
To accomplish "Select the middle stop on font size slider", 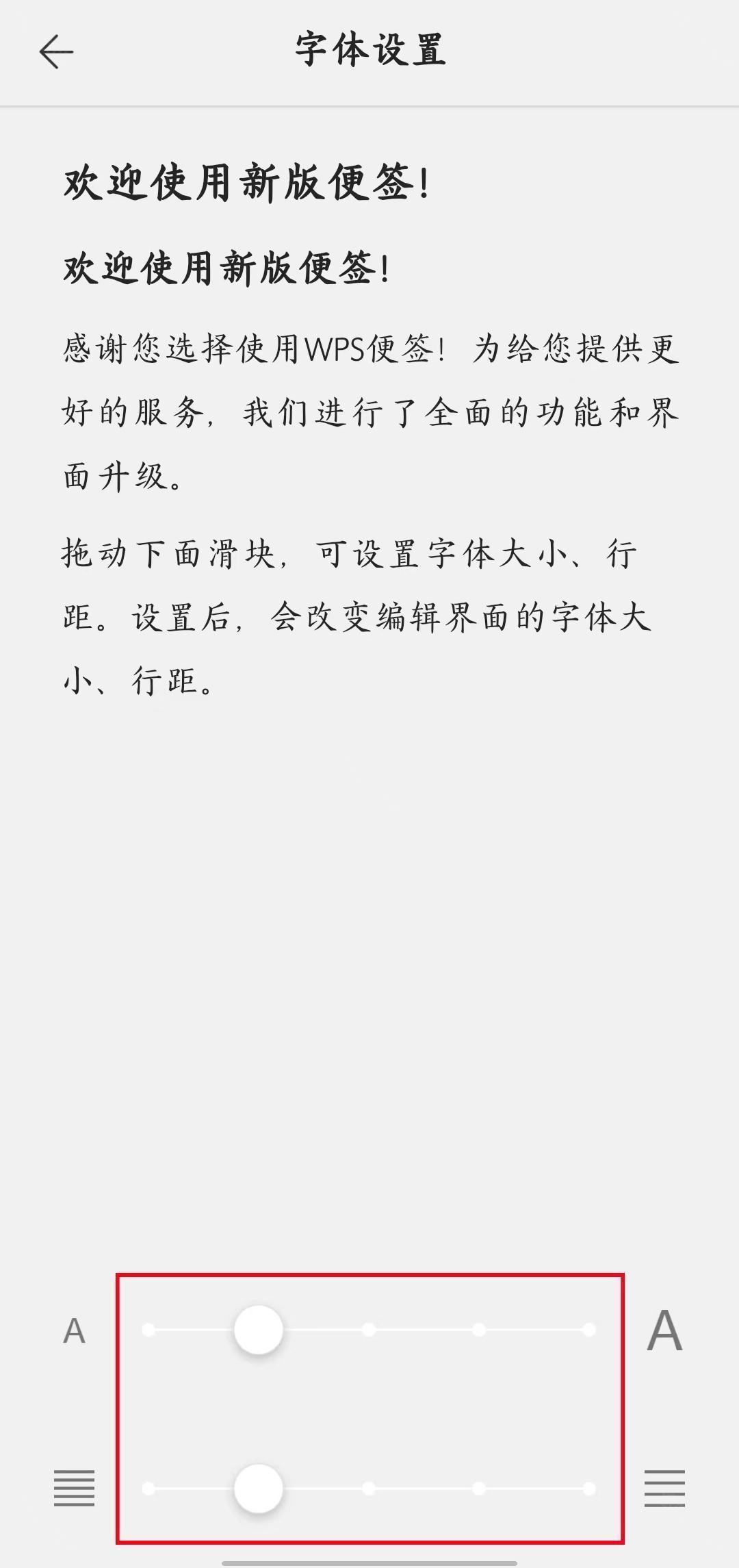I will (369, 1330).
